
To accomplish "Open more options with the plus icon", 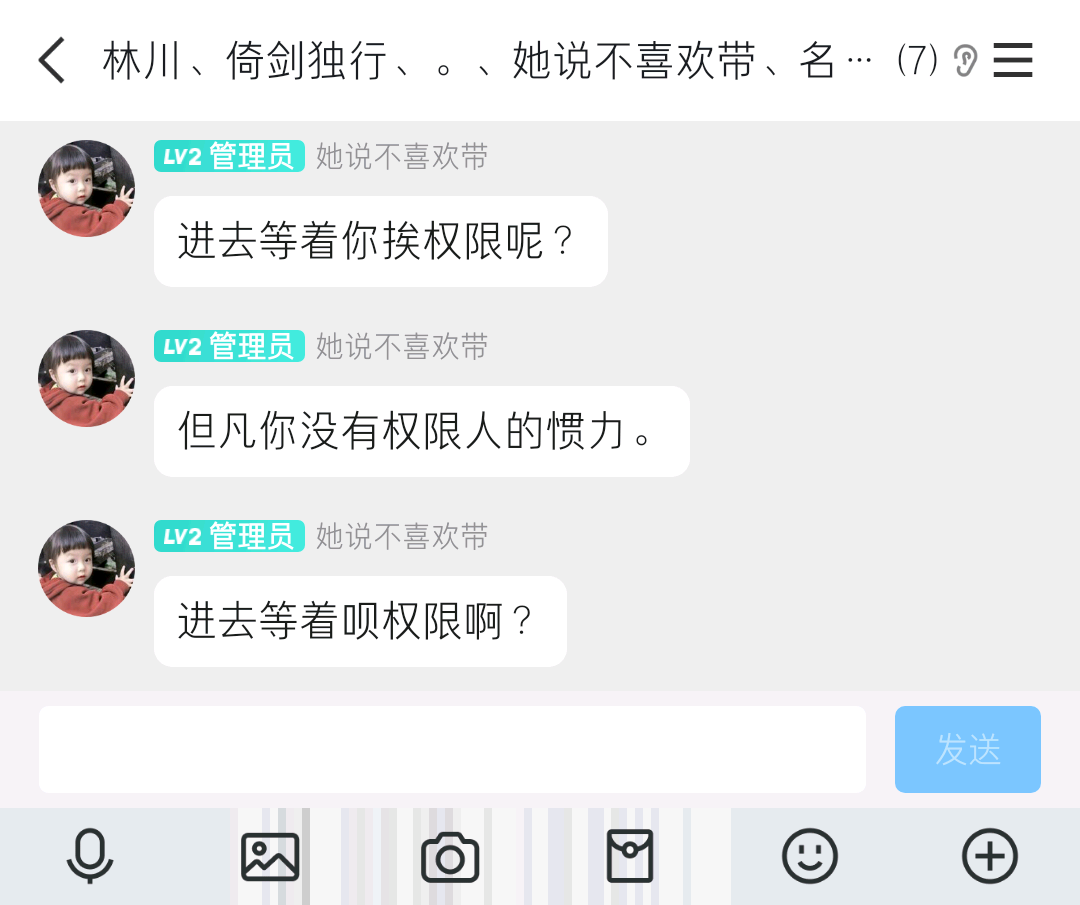I will (990, 856).
